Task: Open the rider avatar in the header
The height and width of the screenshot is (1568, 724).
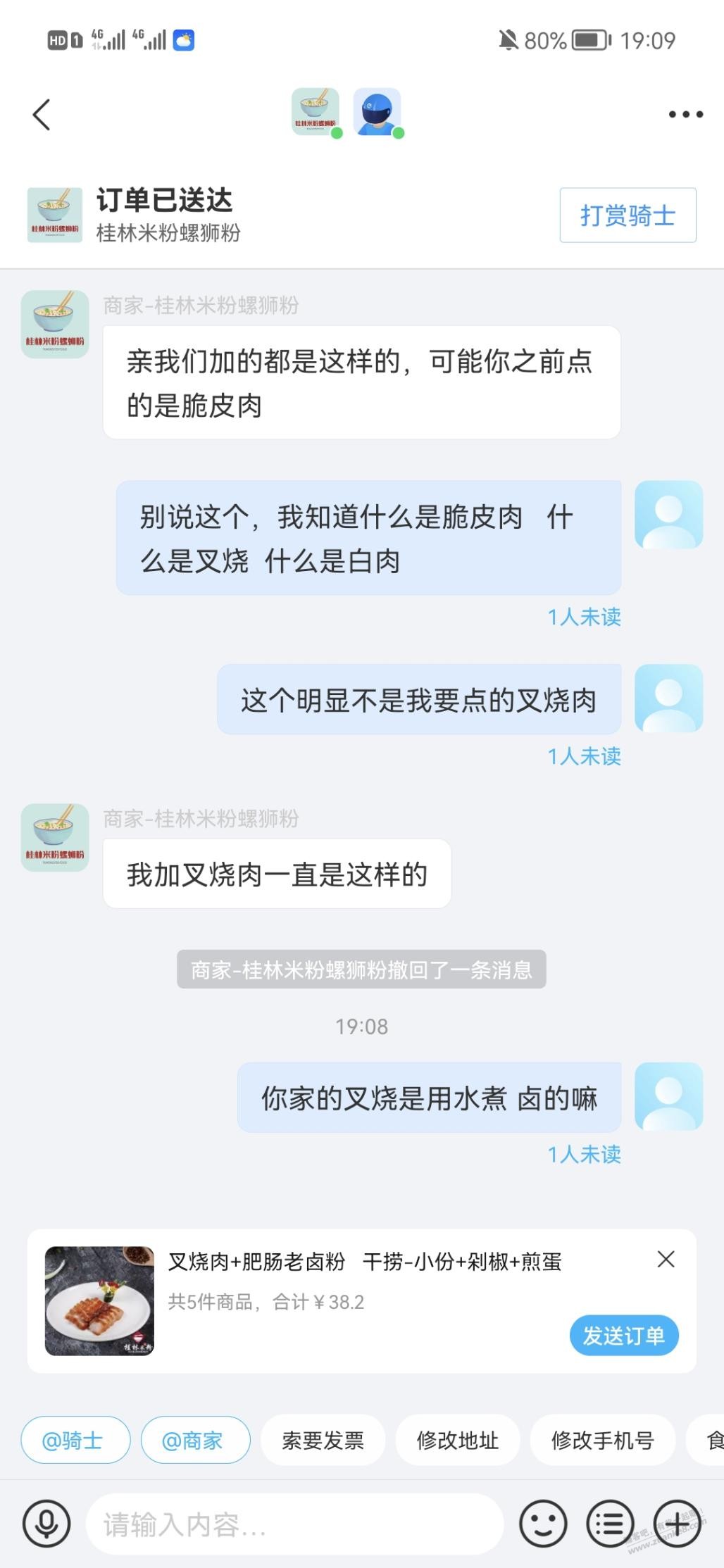Action: coord(377,111)
